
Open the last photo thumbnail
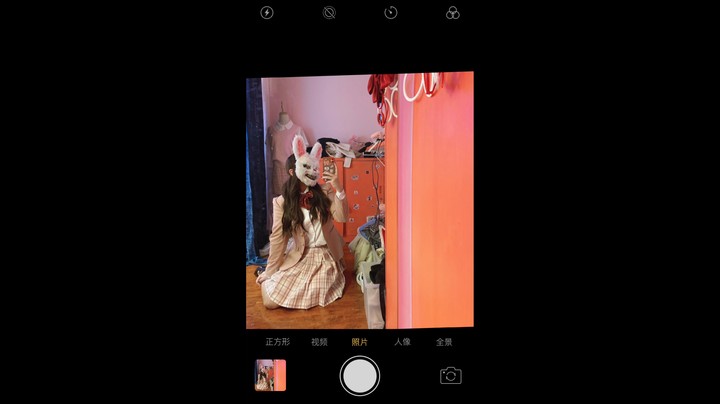pyautogui.click(x=270, y=376)
